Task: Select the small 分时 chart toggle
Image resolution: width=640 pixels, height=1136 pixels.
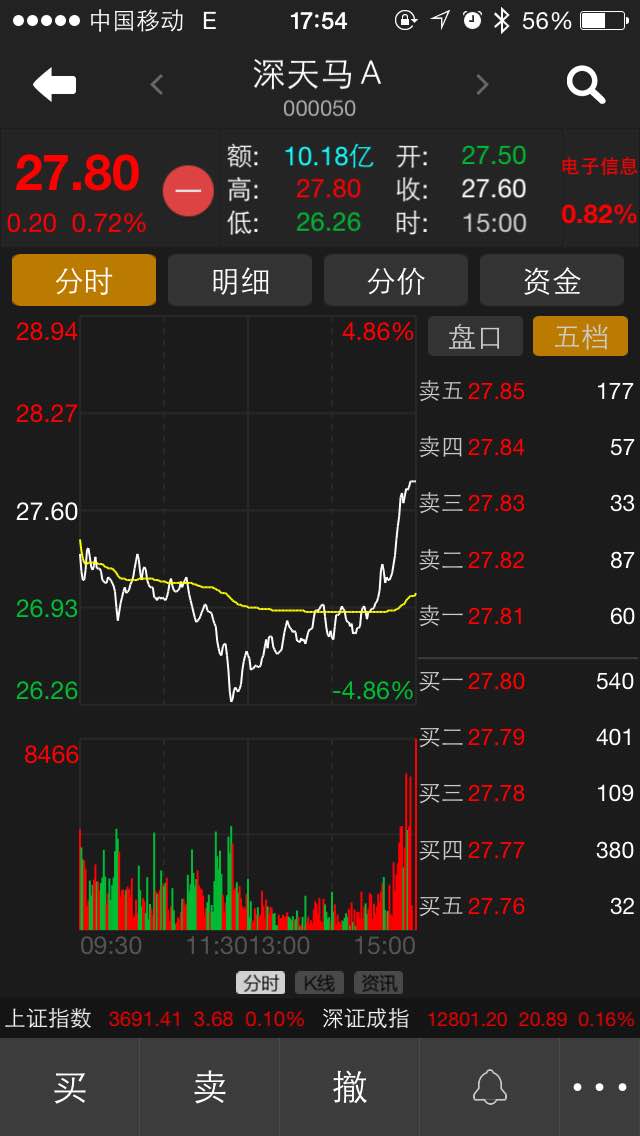Action: point(260,983)
